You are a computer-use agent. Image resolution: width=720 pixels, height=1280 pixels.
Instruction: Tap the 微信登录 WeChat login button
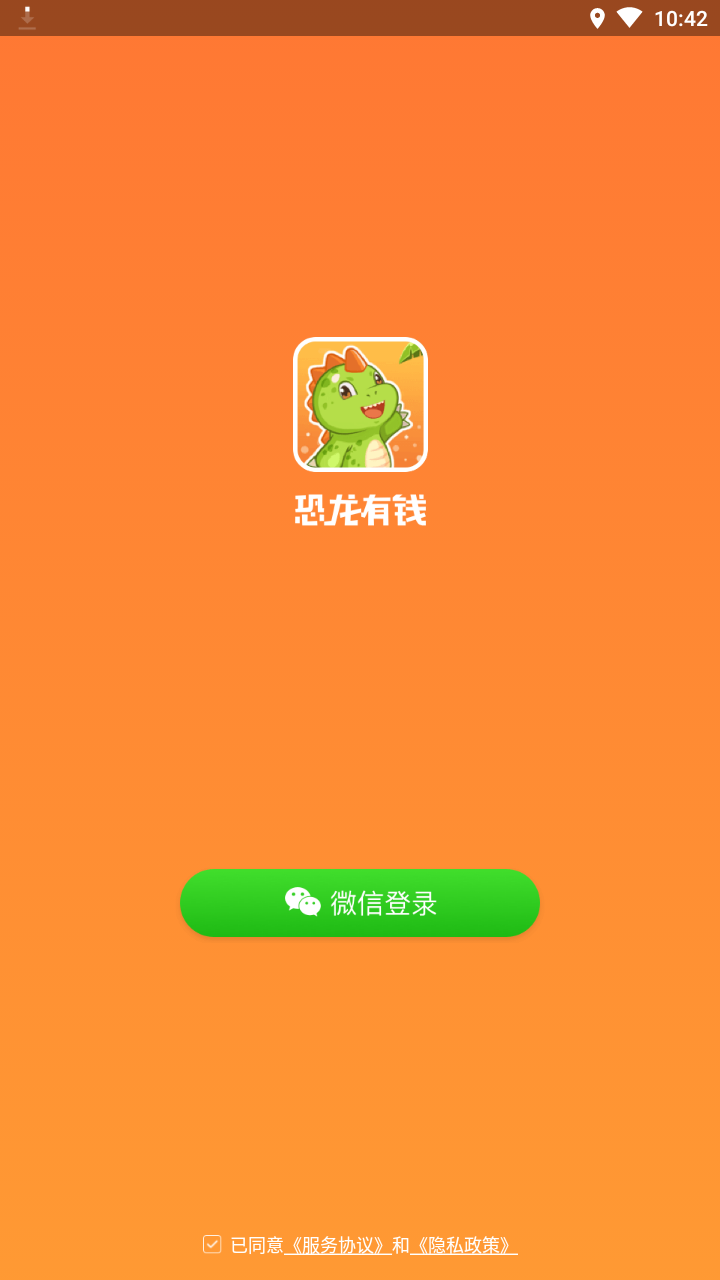tap(360, 903)
